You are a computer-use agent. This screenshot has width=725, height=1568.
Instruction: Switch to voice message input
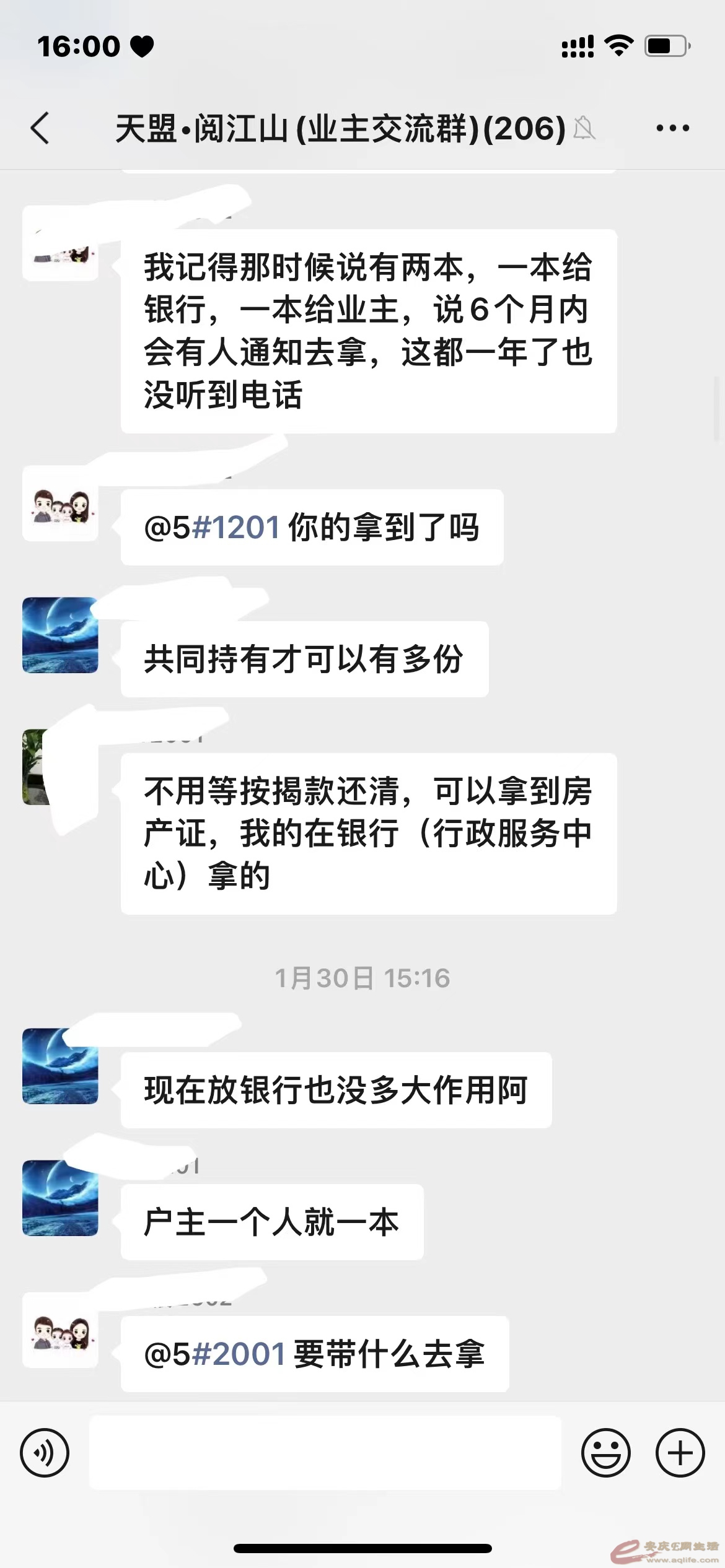[45, 1452]
